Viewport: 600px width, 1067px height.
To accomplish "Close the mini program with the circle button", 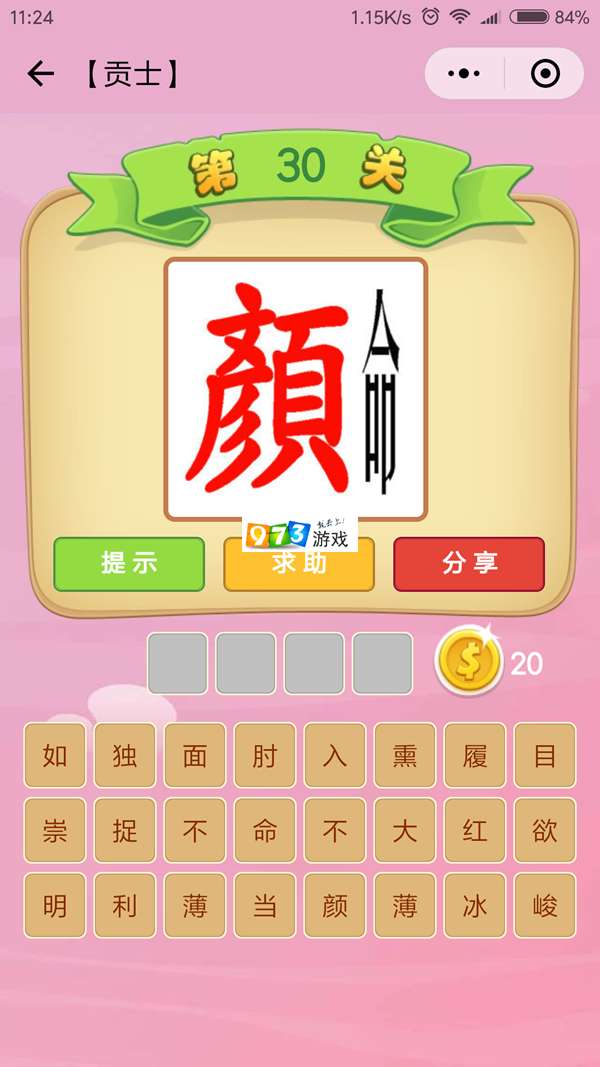I will coord(544,74).
